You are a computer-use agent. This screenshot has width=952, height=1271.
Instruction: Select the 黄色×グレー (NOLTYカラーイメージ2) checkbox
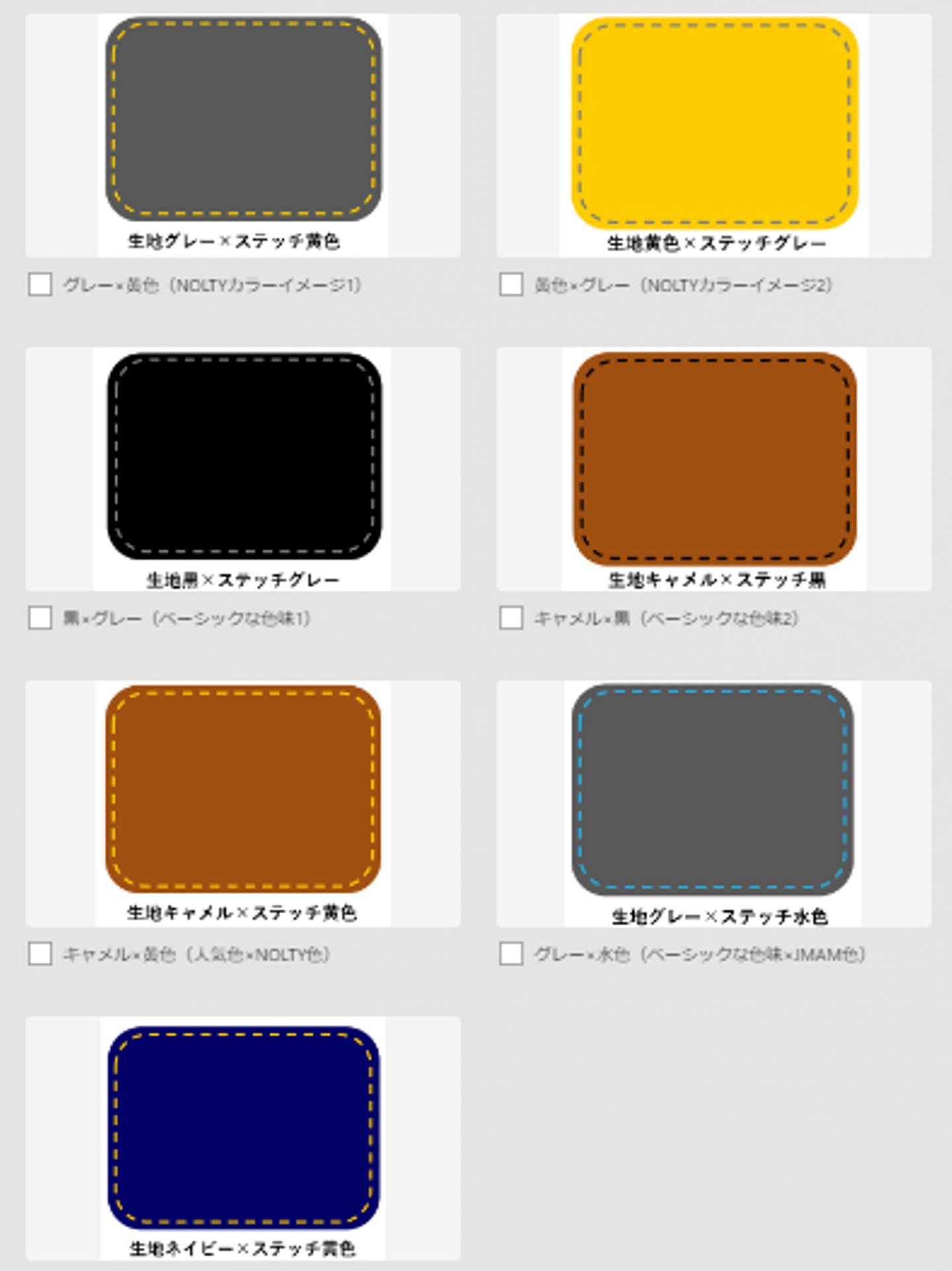511,285
